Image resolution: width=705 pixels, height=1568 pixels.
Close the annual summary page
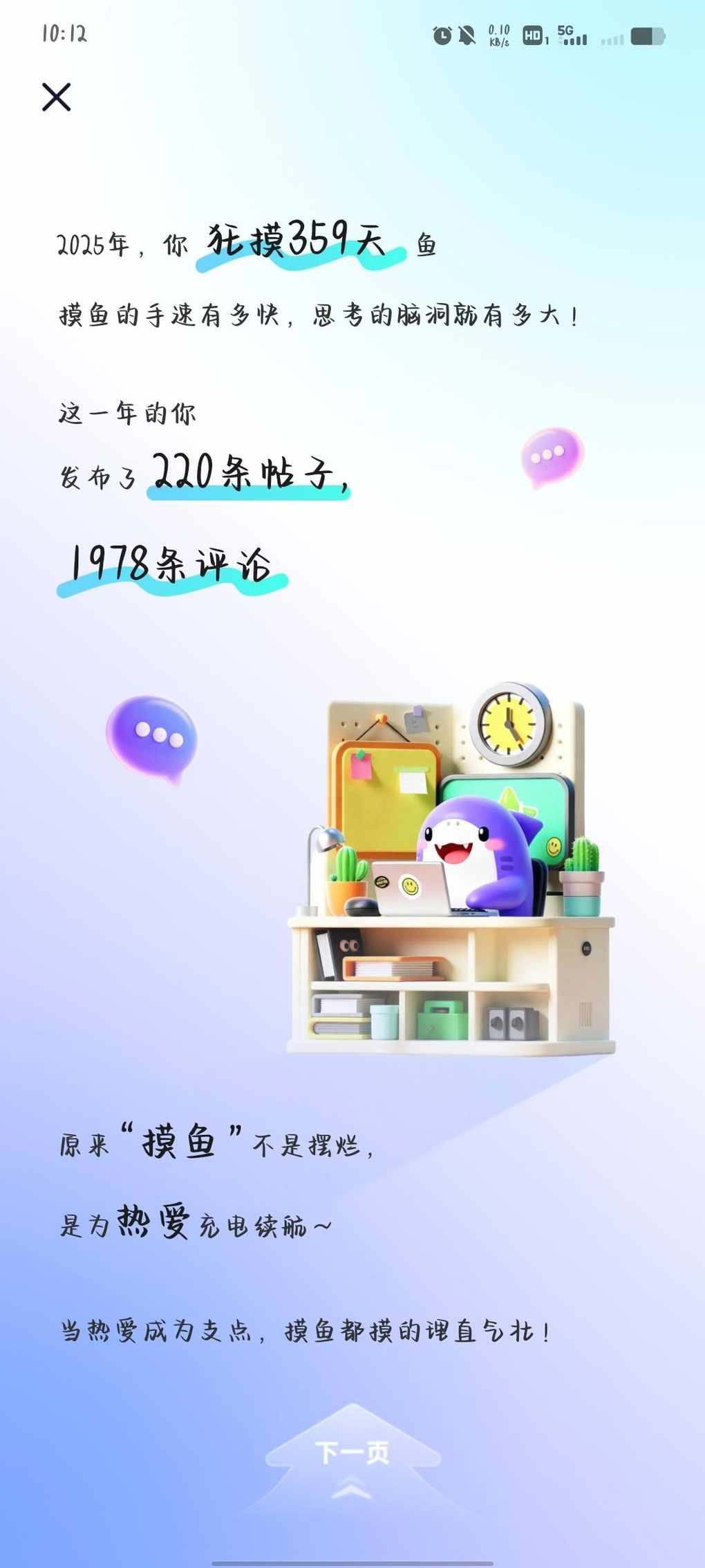coord(56,97)
